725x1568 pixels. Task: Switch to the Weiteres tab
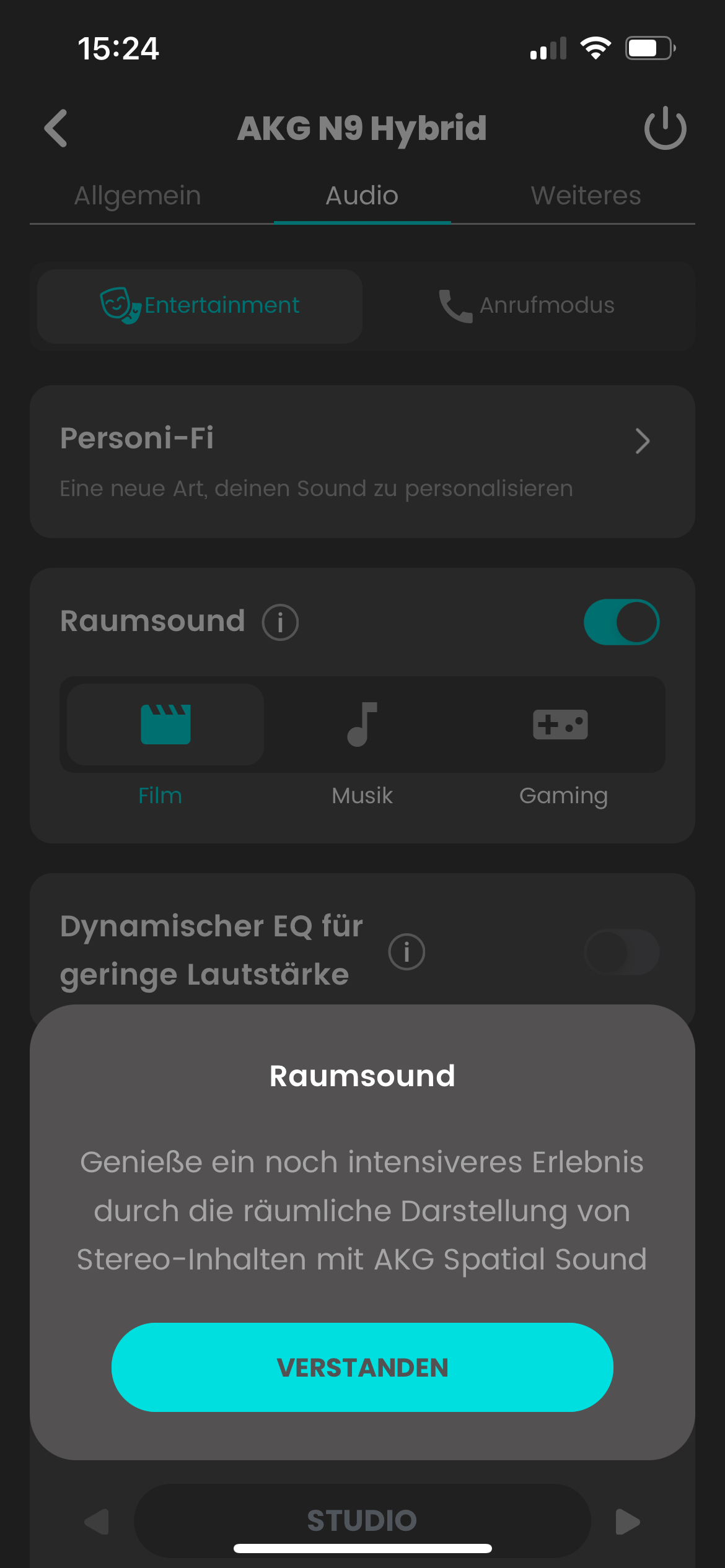586,196
